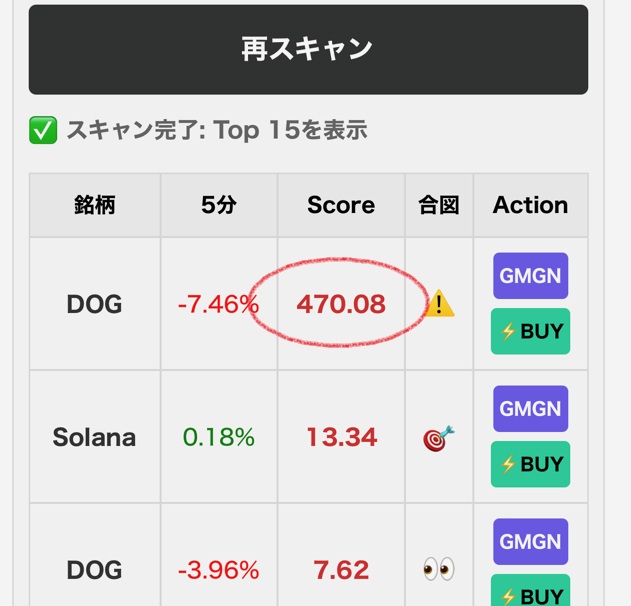The image size is (631, 606).
Task: Open GMGN for the Solana row
Action: click(x=530, y=409)
